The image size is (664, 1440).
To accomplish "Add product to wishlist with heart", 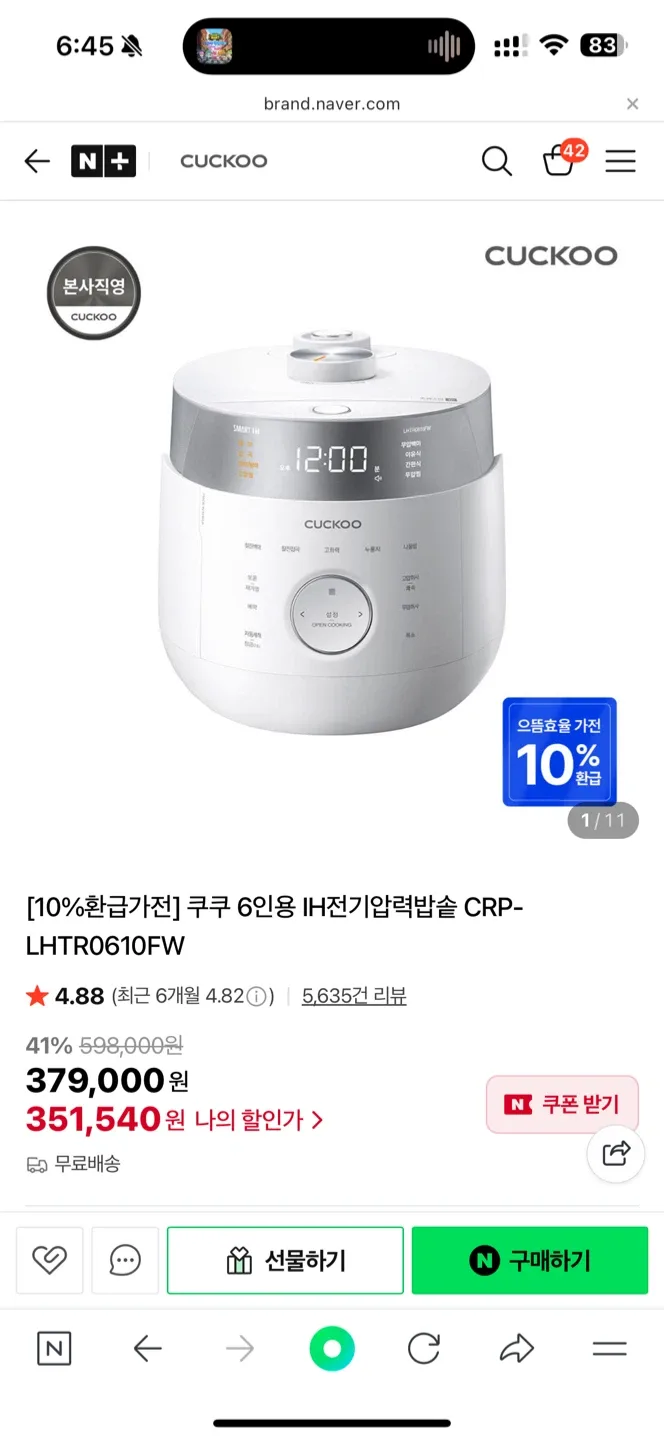I will click(x=49, y=1261).
